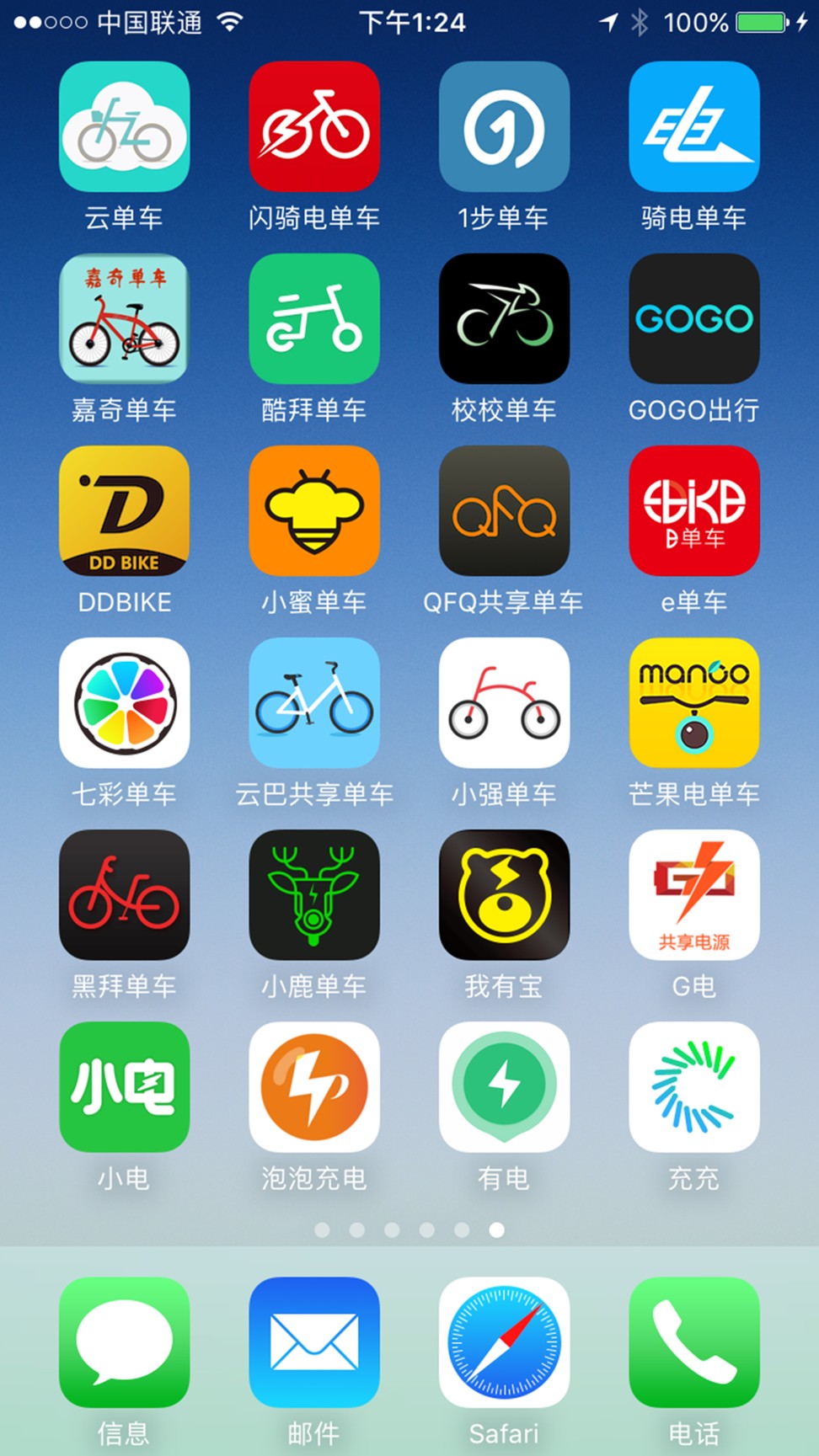The height and width of the screenshot is (1456, 819).
Task: Launch the 小电 app
Action: pyautogui.click(x=124, y=1086)
